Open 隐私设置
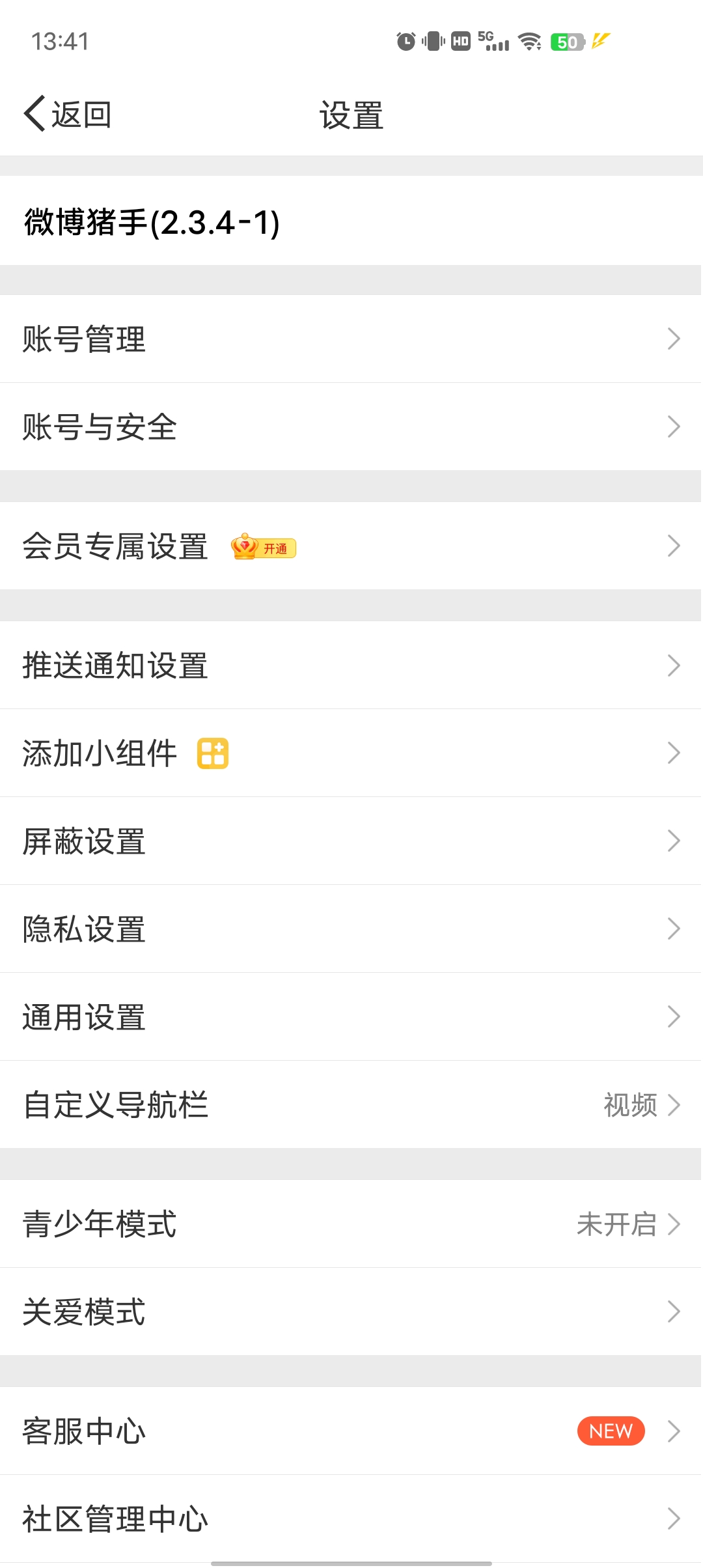Image resolution: width=703 pixels, height=1568 pixels. [x=351, y=929]
